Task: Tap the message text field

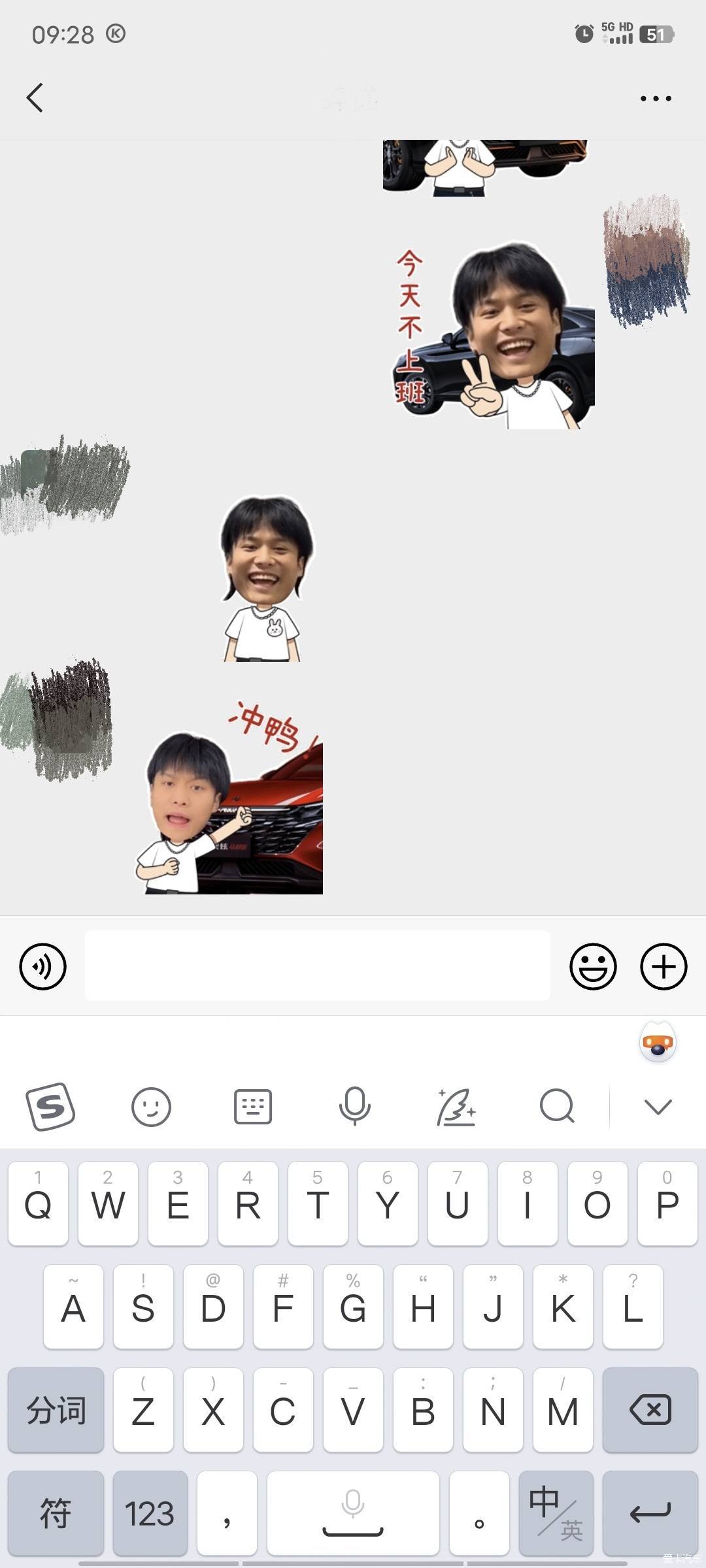Action: (317, 966)
